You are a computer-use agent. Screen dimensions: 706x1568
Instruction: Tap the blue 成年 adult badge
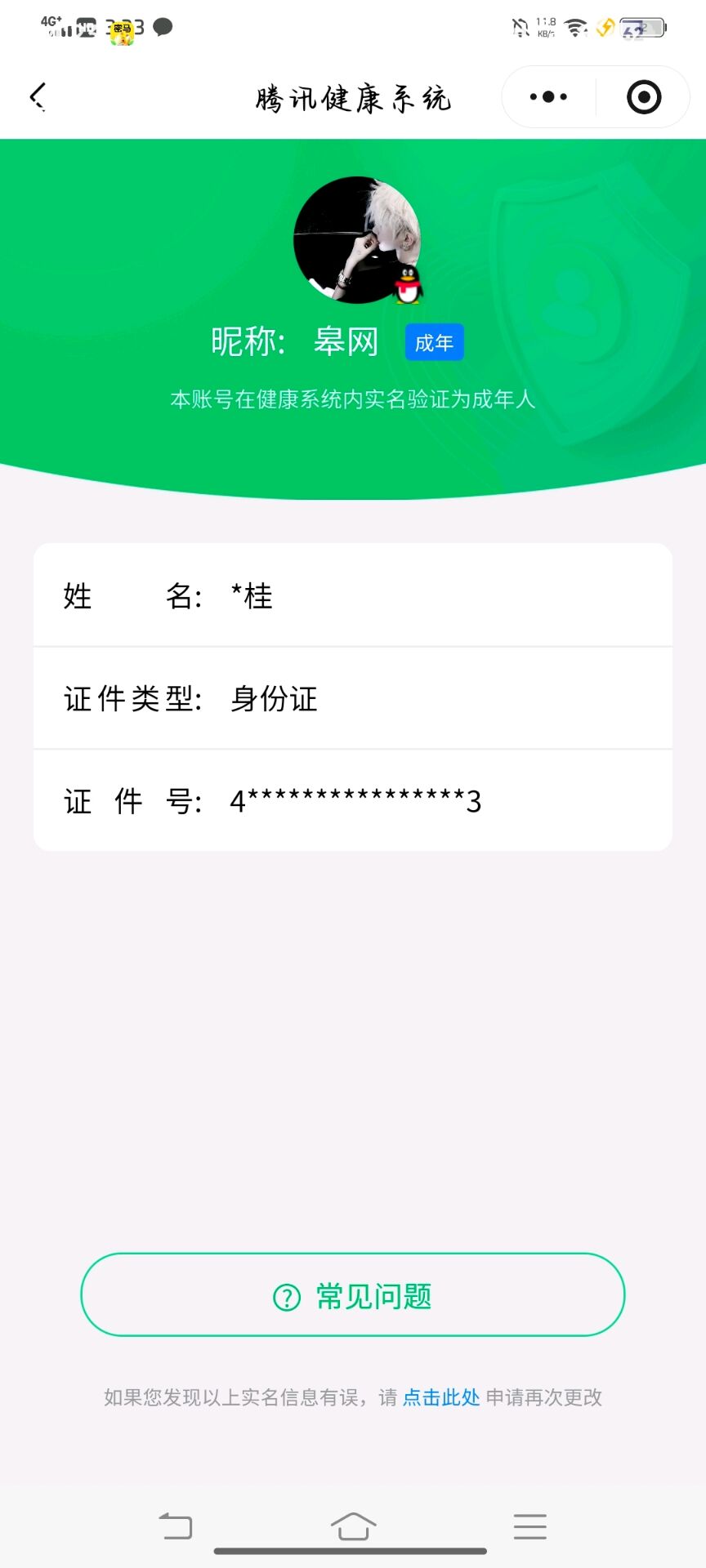(x=435, y=342)
